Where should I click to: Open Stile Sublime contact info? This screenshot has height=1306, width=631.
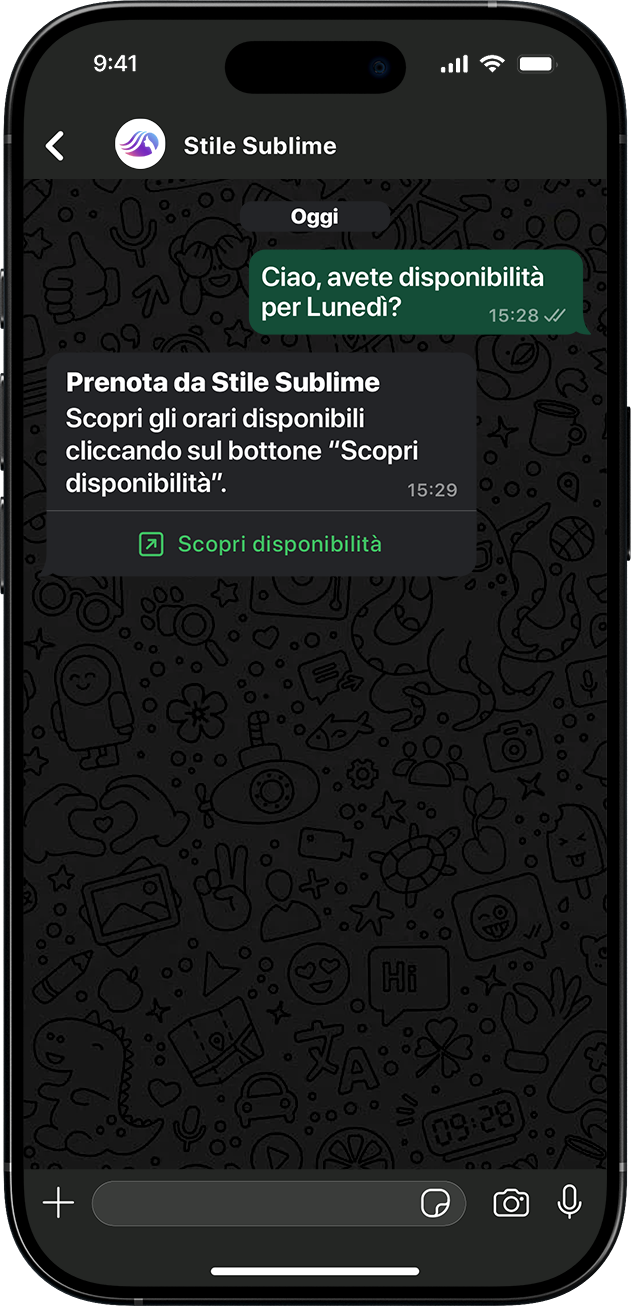coord(259,146)
